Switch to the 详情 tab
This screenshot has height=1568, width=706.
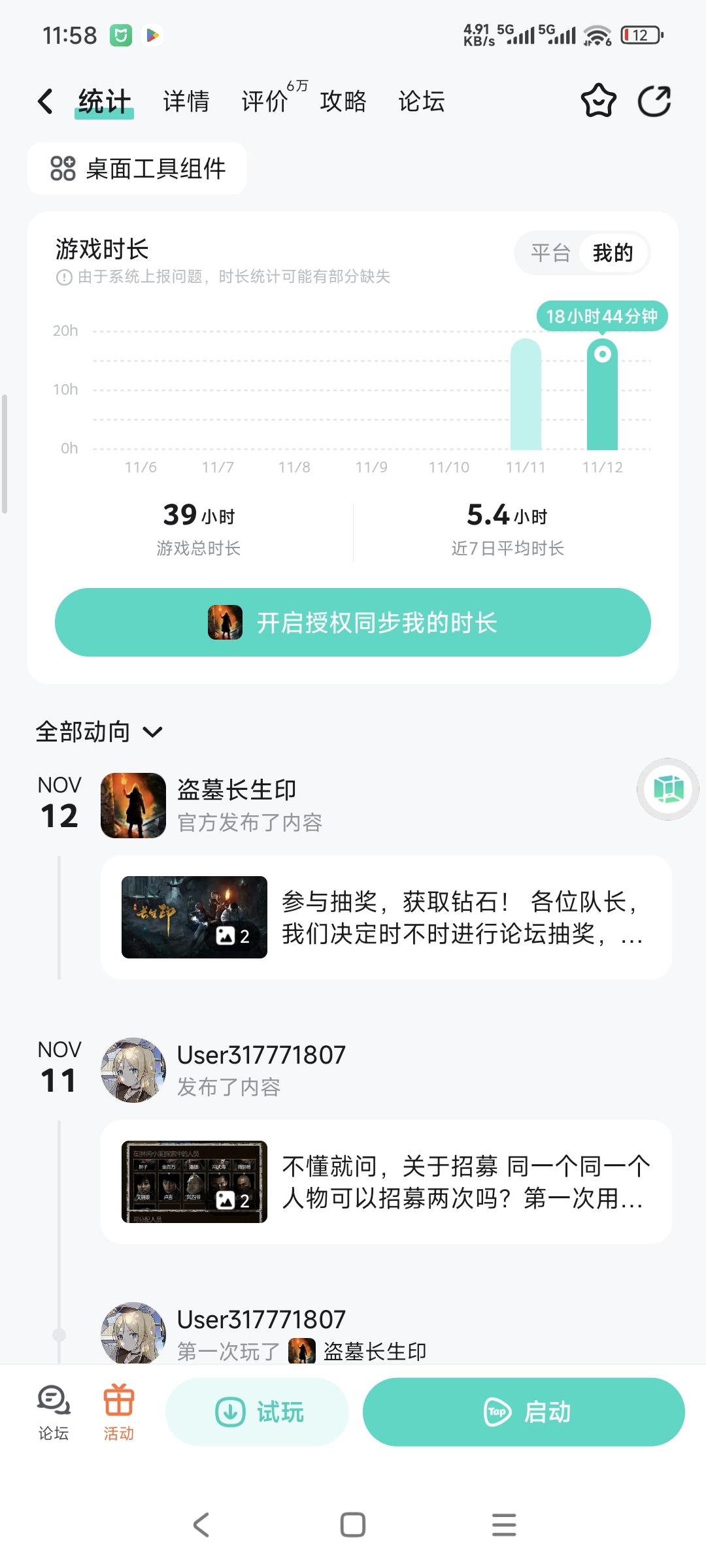(x=186, y=101)
